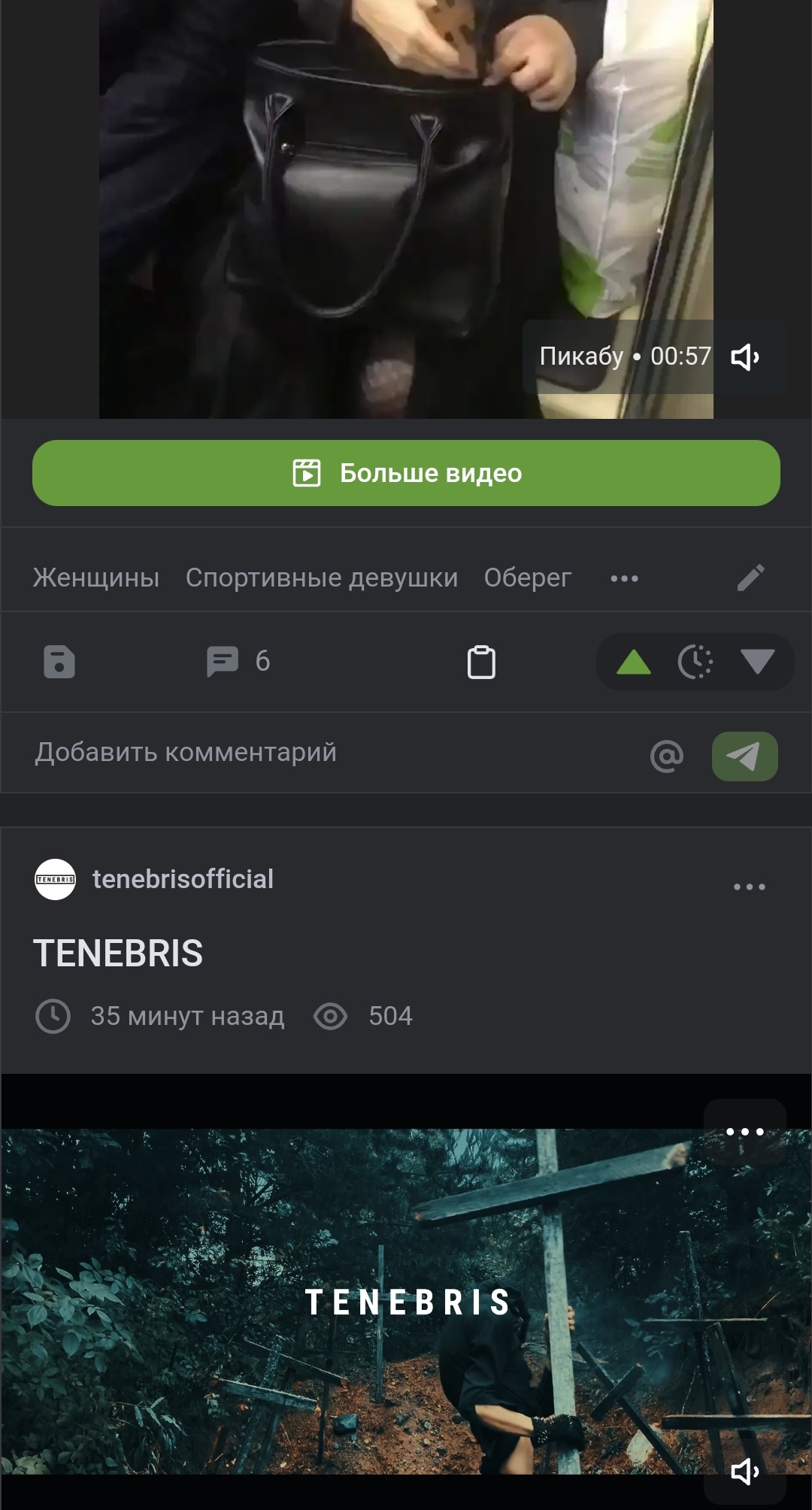Downvote the post with the down arrow
Viewport: 812px width, 1510px height.
757,662
